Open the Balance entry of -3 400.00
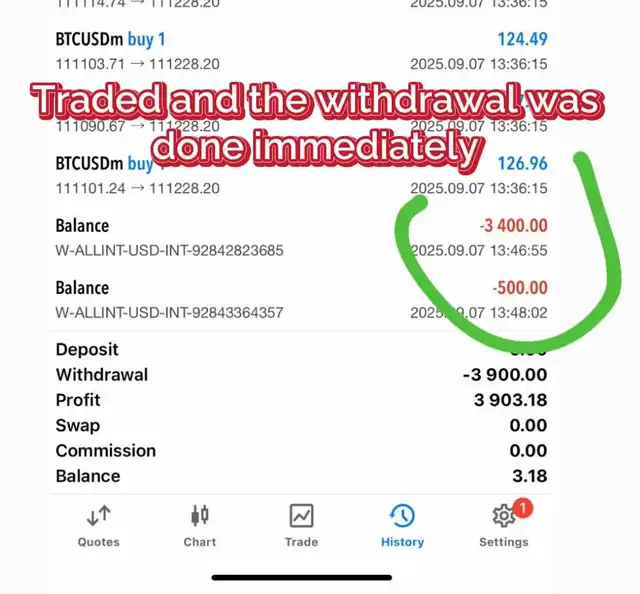The height and width of the screenshot is (594, 640). point(300,237)
